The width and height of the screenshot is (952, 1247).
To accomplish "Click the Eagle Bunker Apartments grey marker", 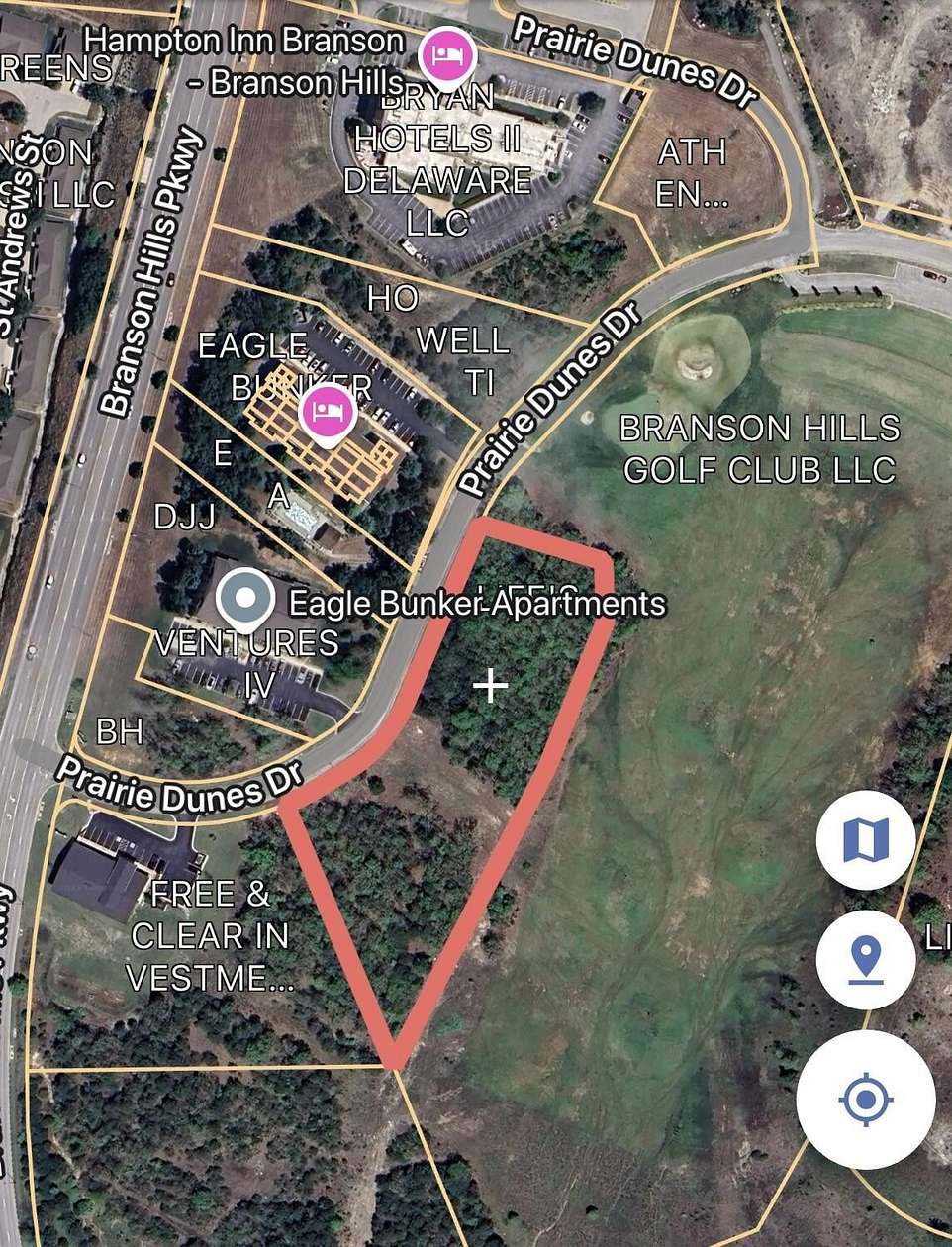I will point(243,597).
